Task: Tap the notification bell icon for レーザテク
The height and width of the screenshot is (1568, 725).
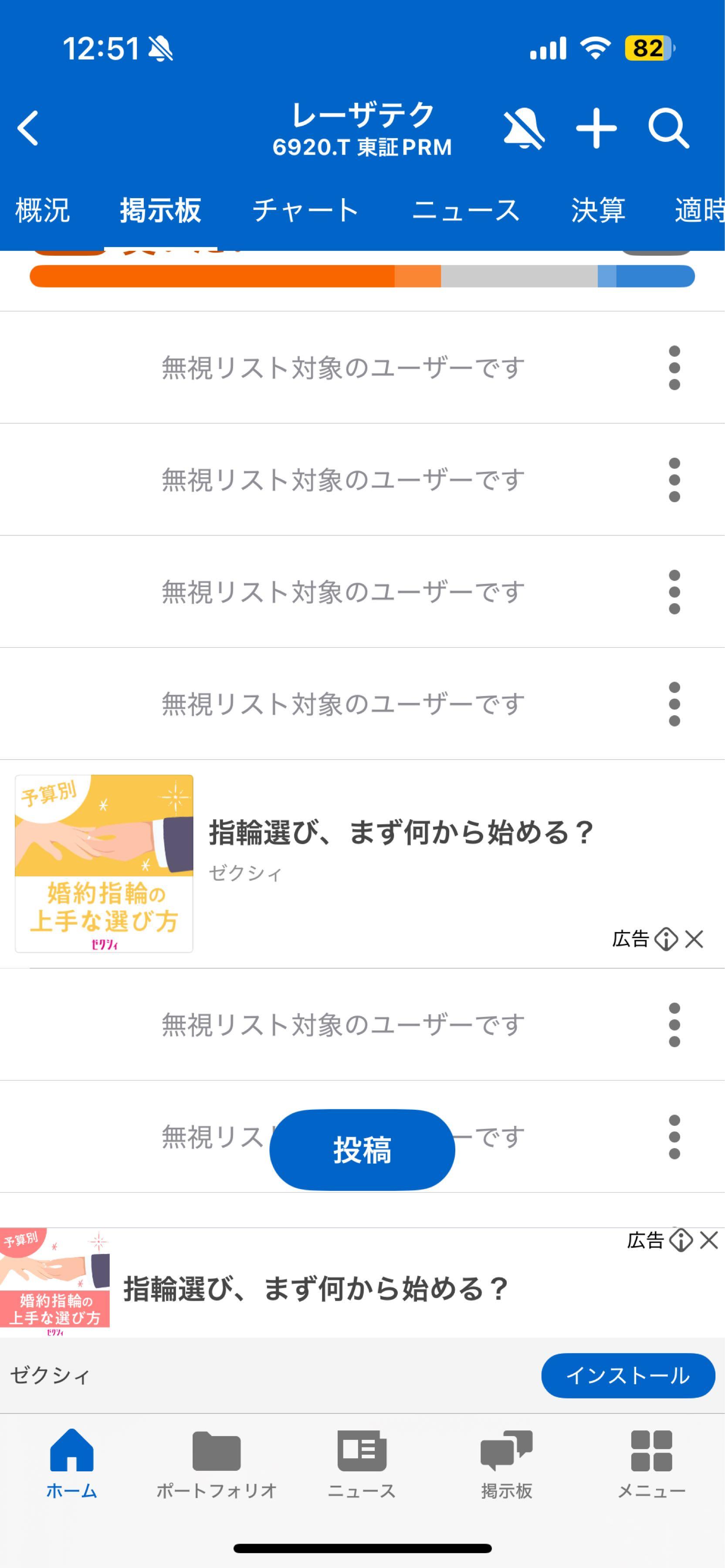Action: tap(525, 128)
